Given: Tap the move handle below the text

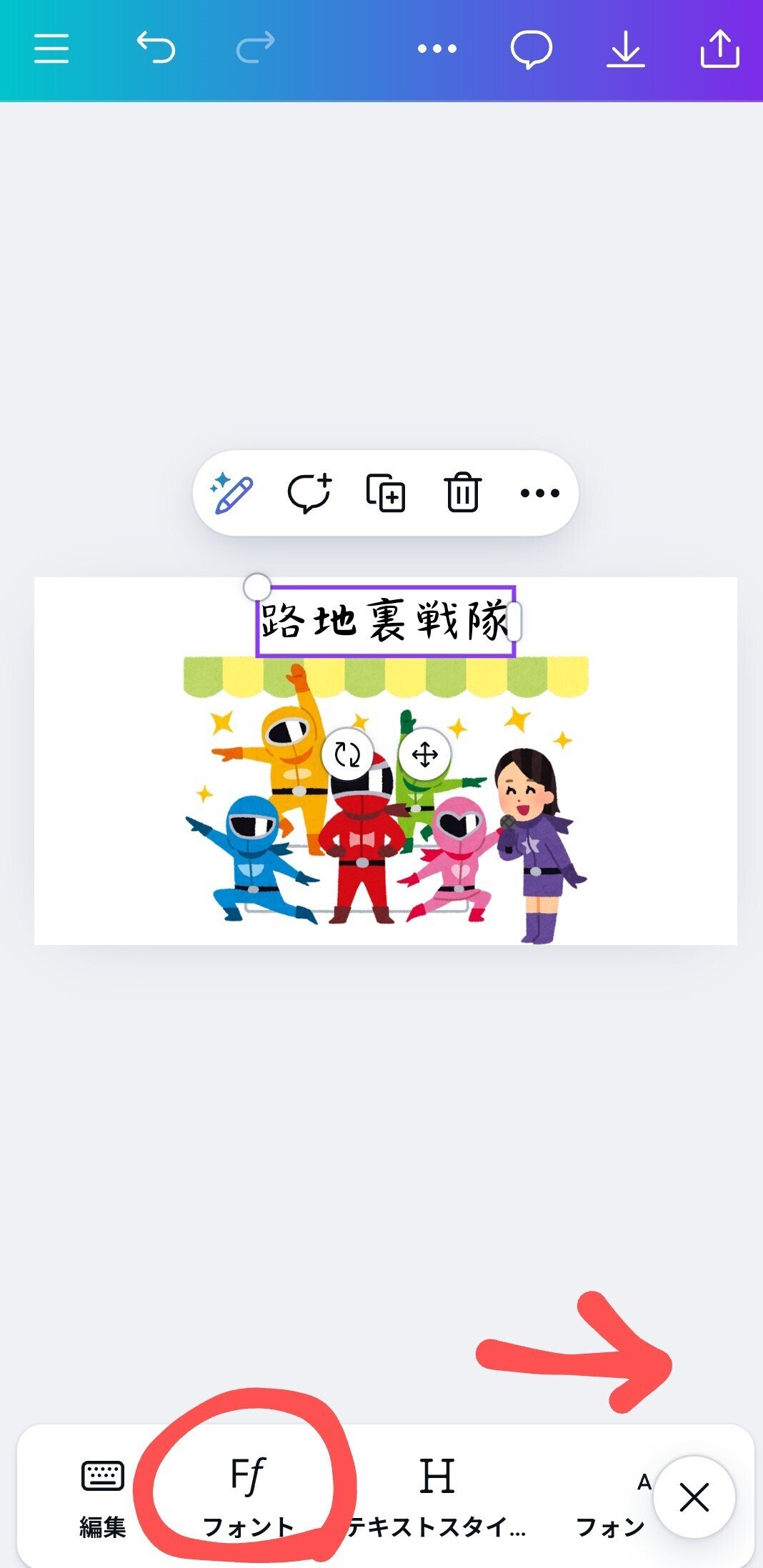Looking at the screenshot, I should click(x=424, y=754).
